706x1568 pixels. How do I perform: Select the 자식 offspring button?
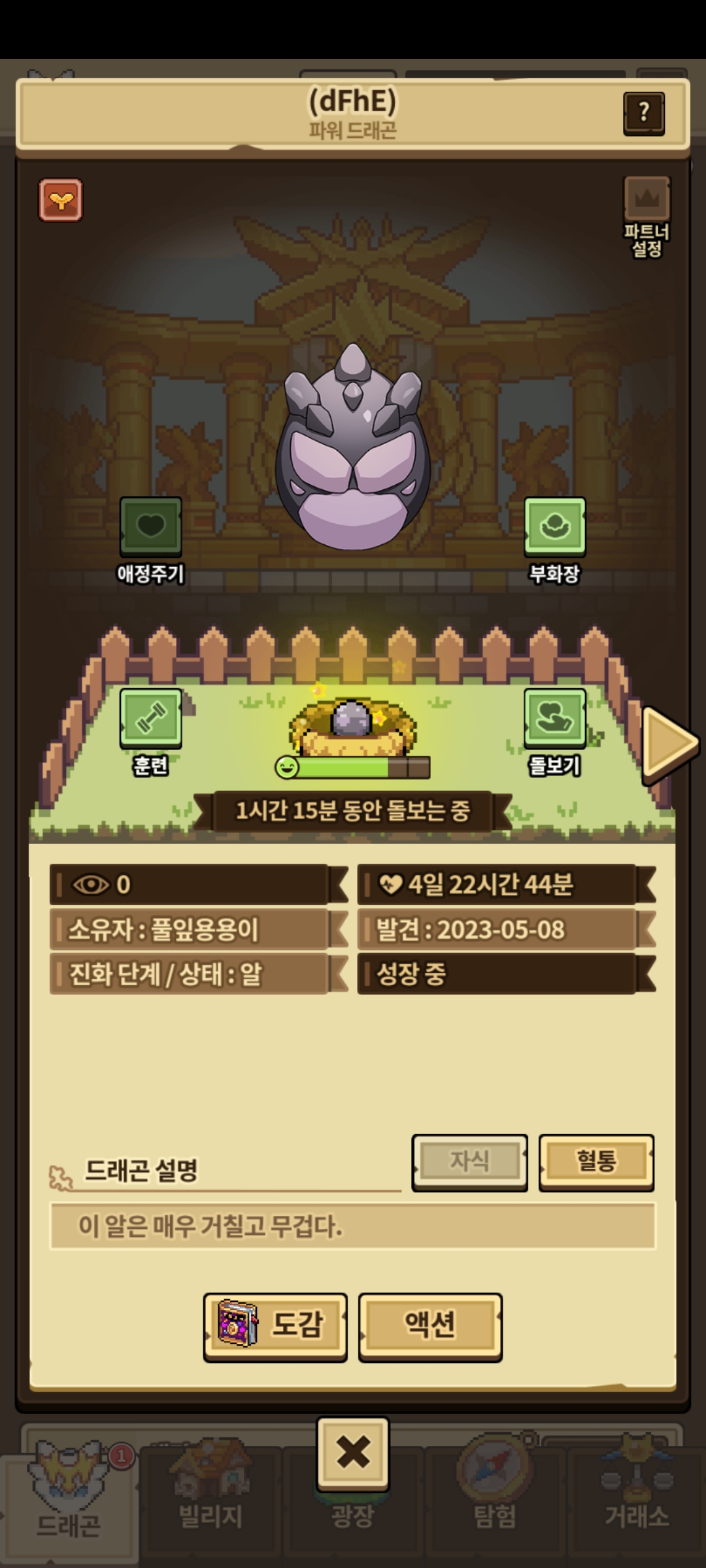[469, 1162]
